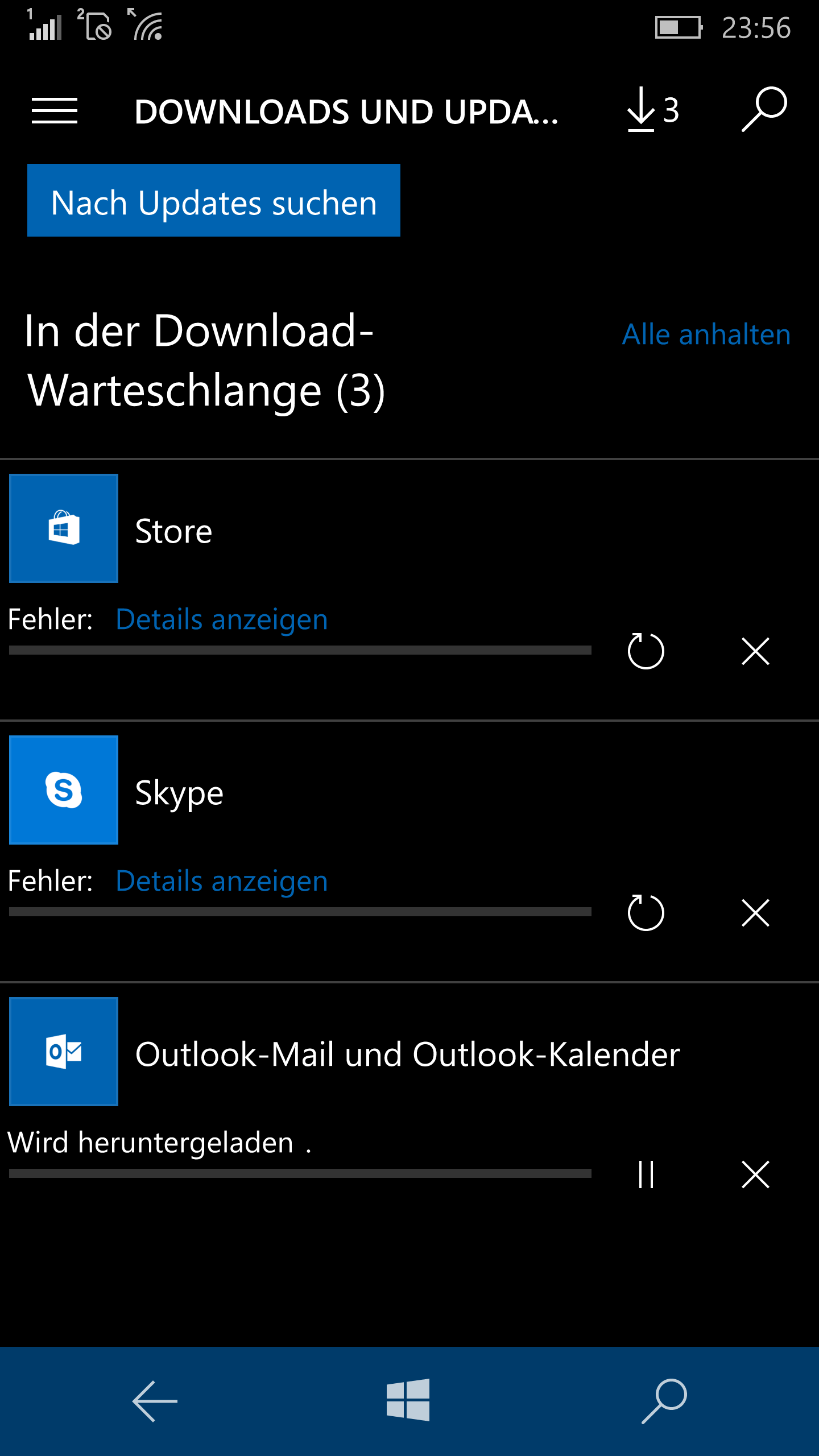This screenshot has width=819, height=1456.
Task: Go to the Windows Start screen
Action: (x=408, y=1400)
